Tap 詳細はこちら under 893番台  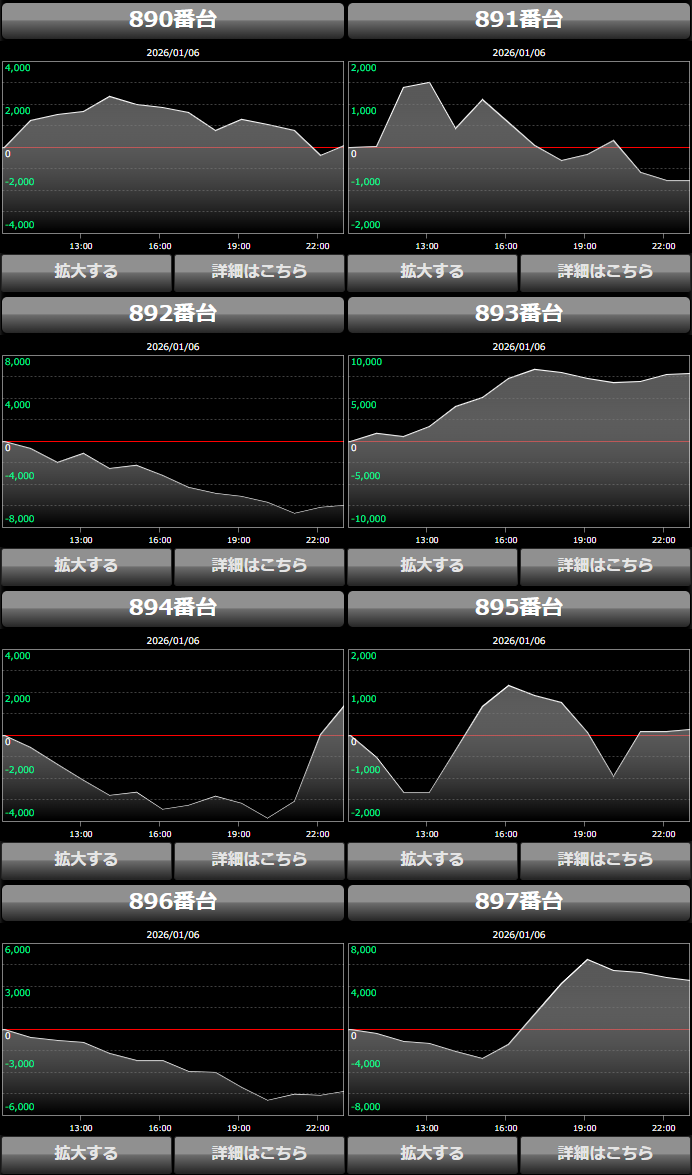[x=605, y=565]
